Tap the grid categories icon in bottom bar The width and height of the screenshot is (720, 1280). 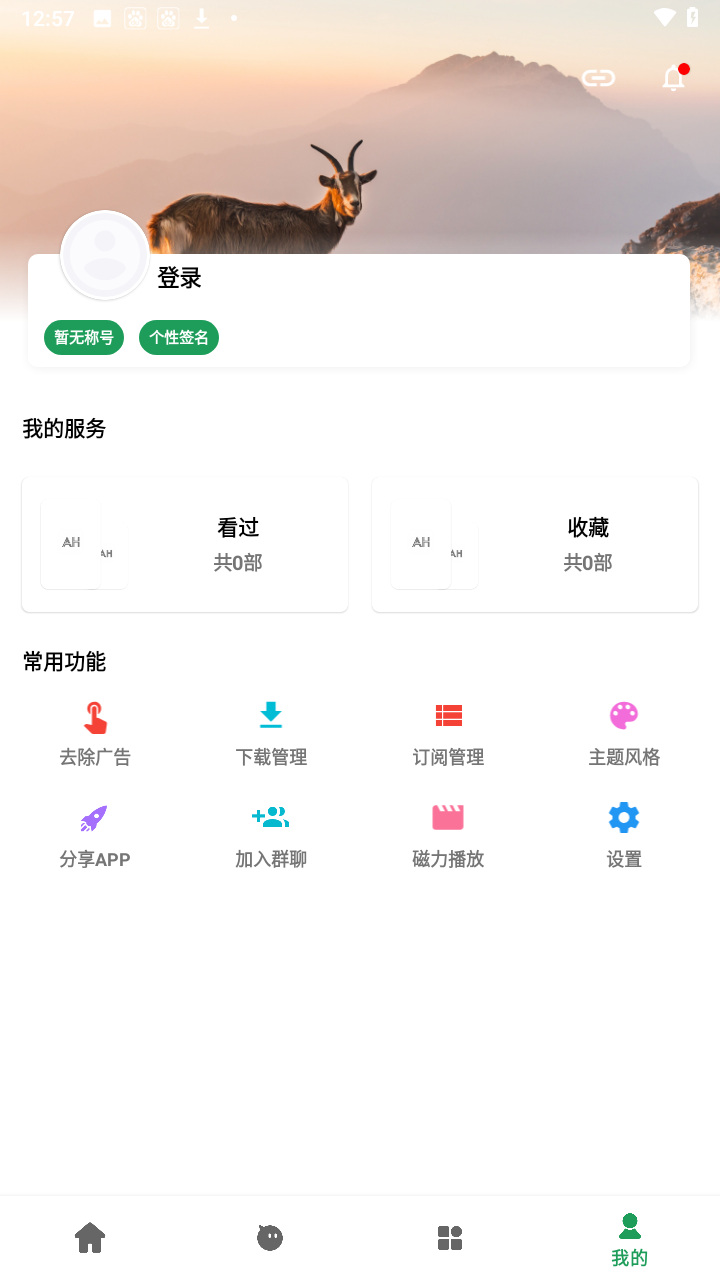[x=450, y=1237]
